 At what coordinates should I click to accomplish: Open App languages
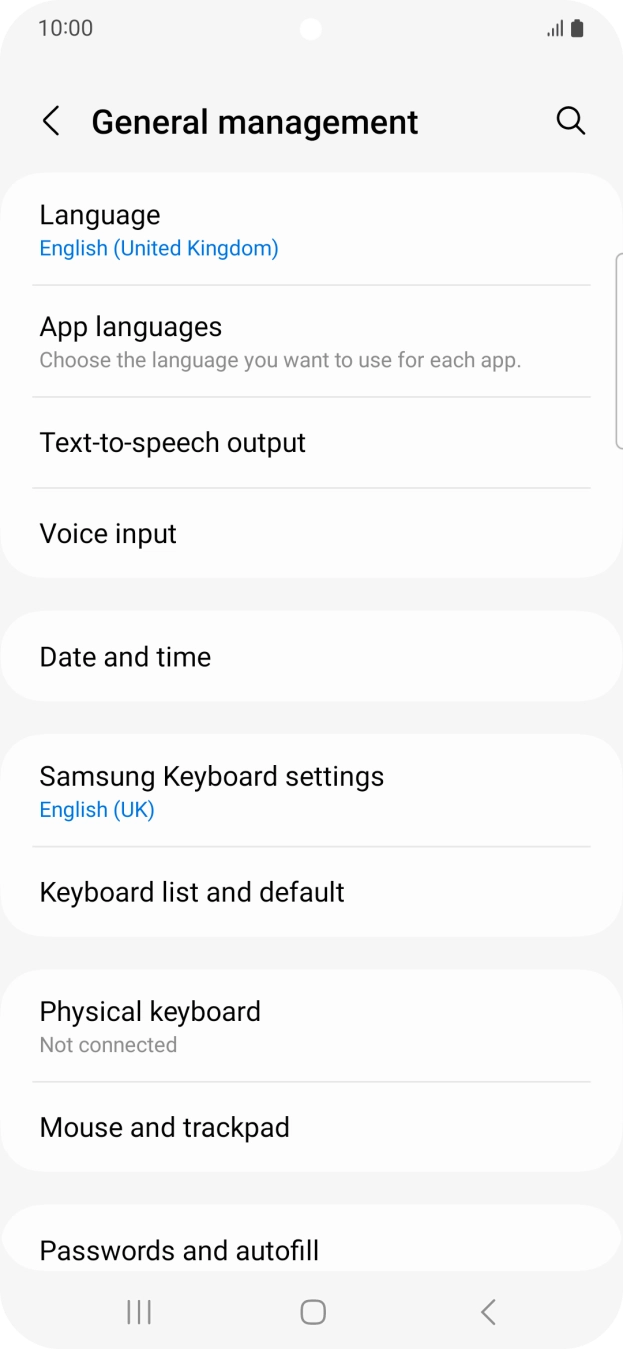311,341
